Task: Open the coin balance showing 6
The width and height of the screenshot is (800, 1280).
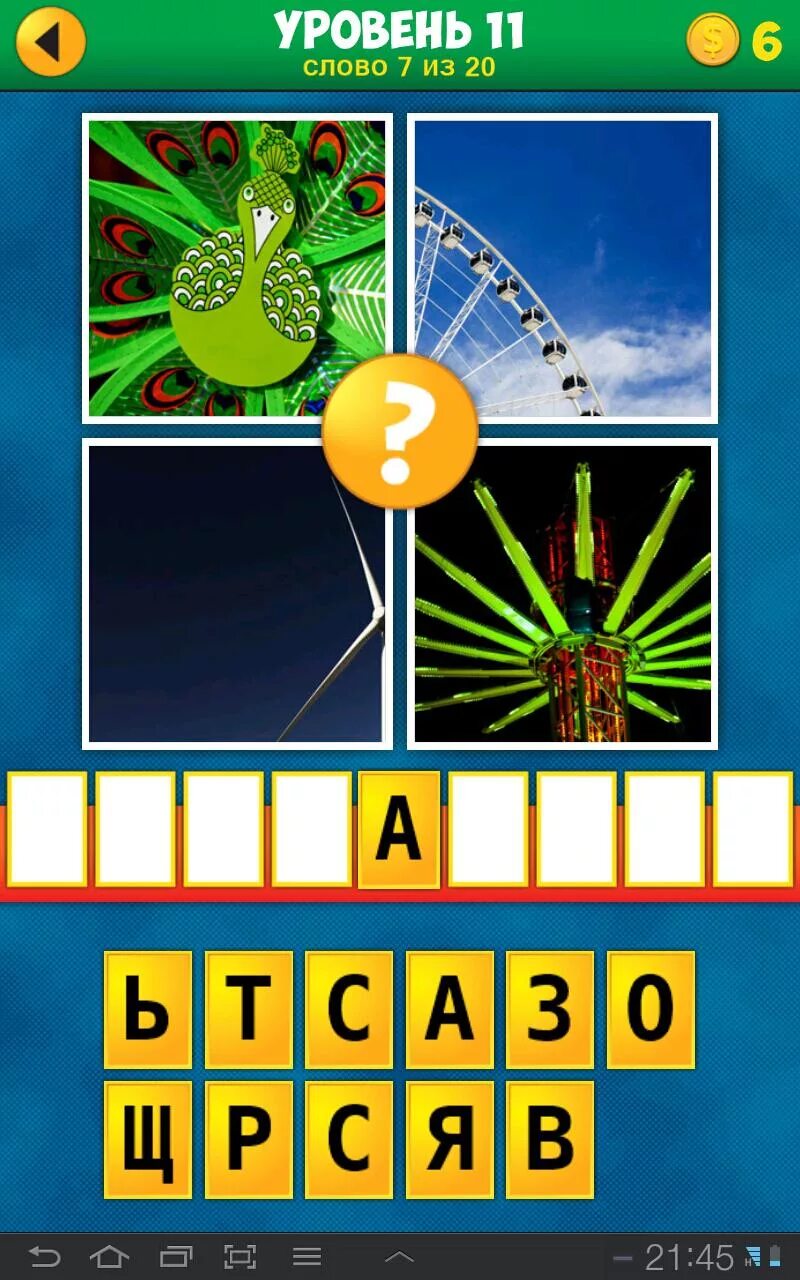Action: (x=735, y=42)
